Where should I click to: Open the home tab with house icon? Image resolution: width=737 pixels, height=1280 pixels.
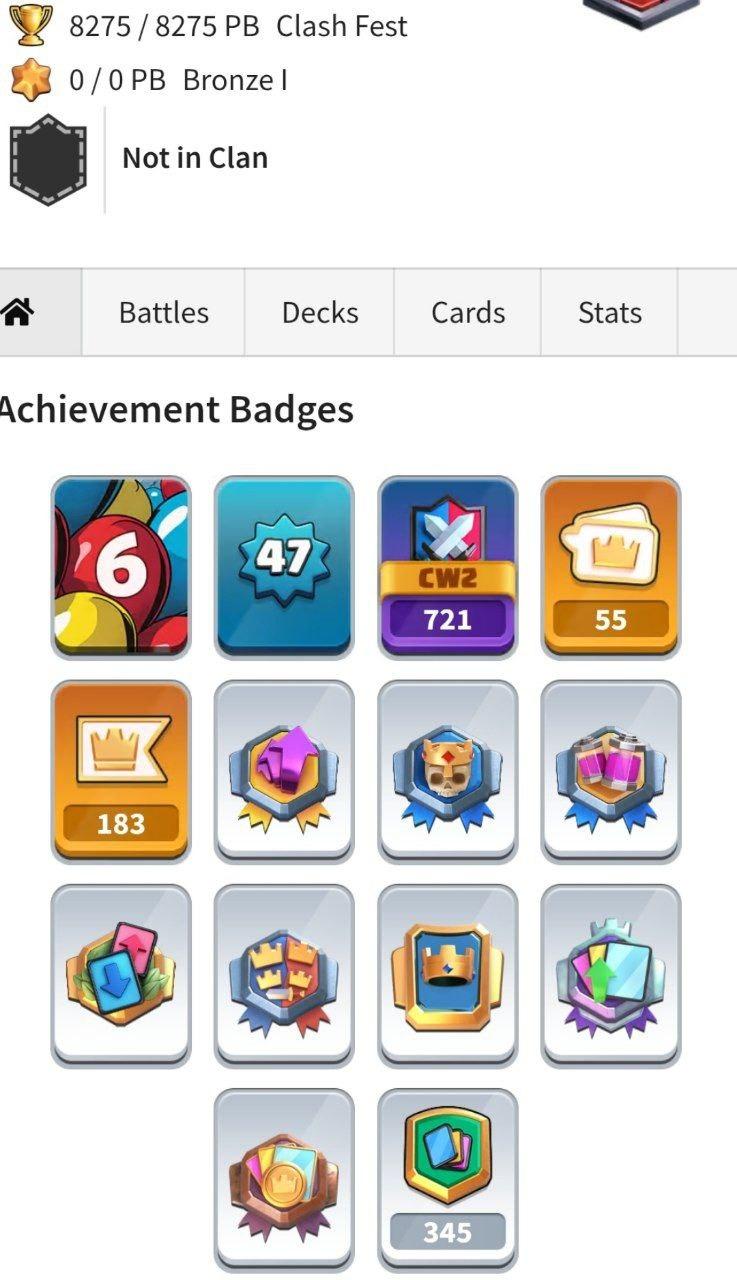(18, 313)
